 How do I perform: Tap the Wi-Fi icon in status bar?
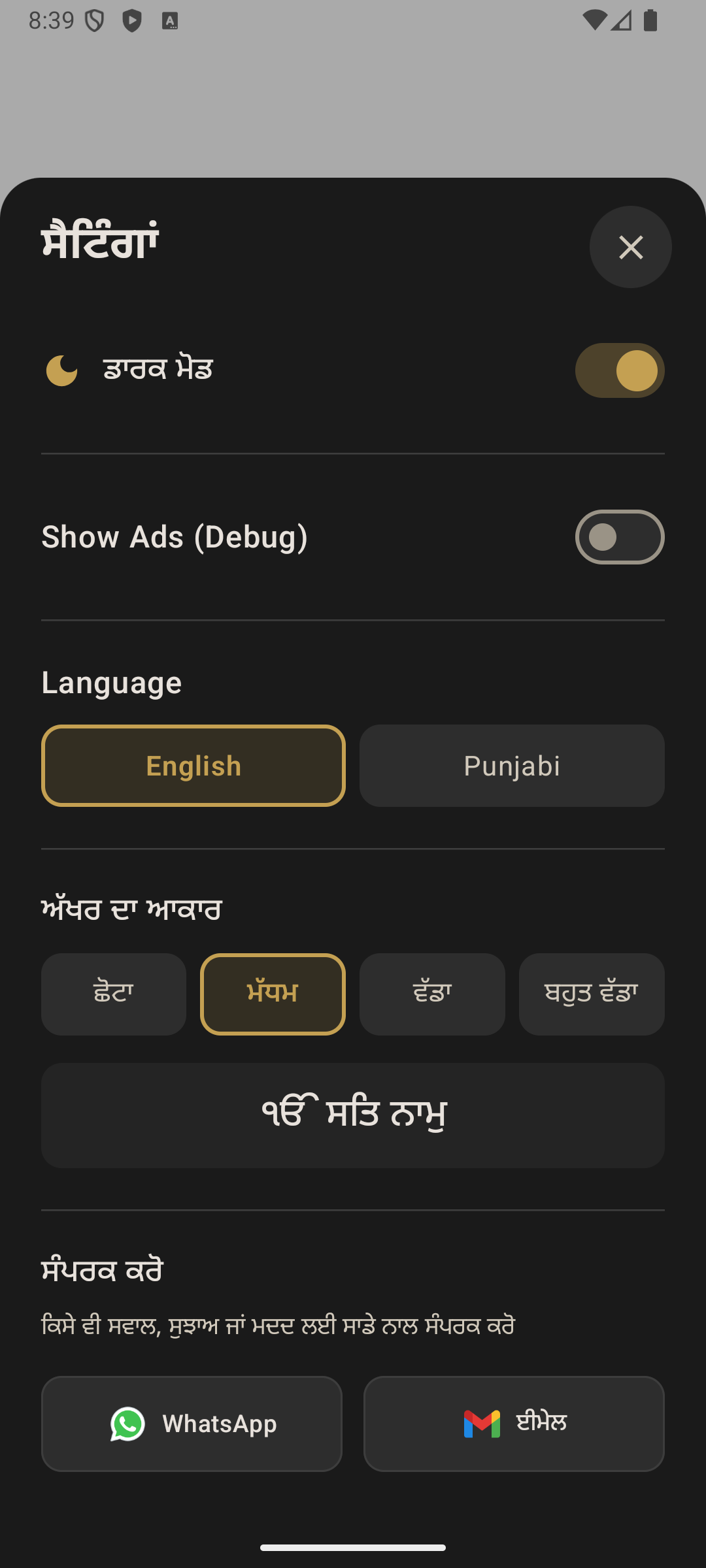click(597, 20)
